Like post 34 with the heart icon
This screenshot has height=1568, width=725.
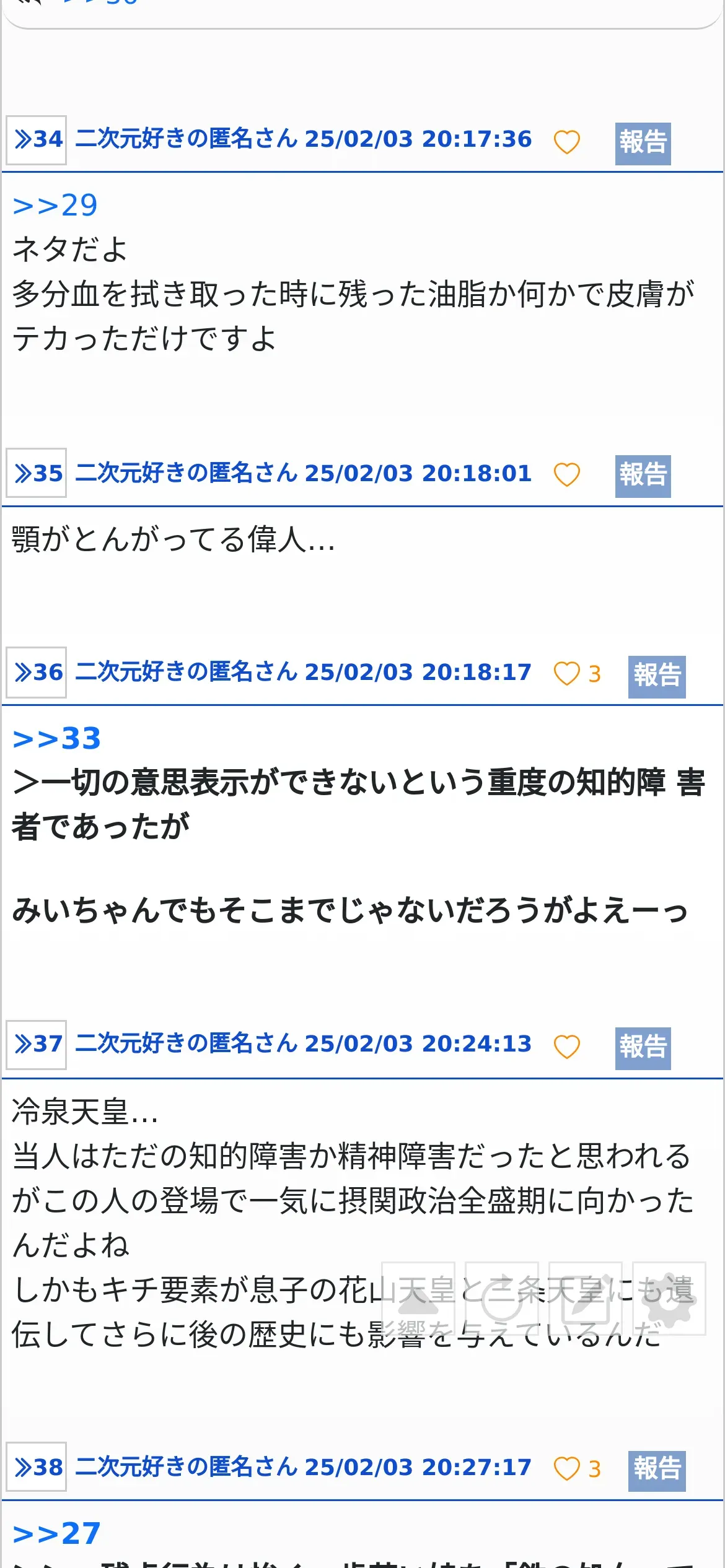click(x=566, y=142)
